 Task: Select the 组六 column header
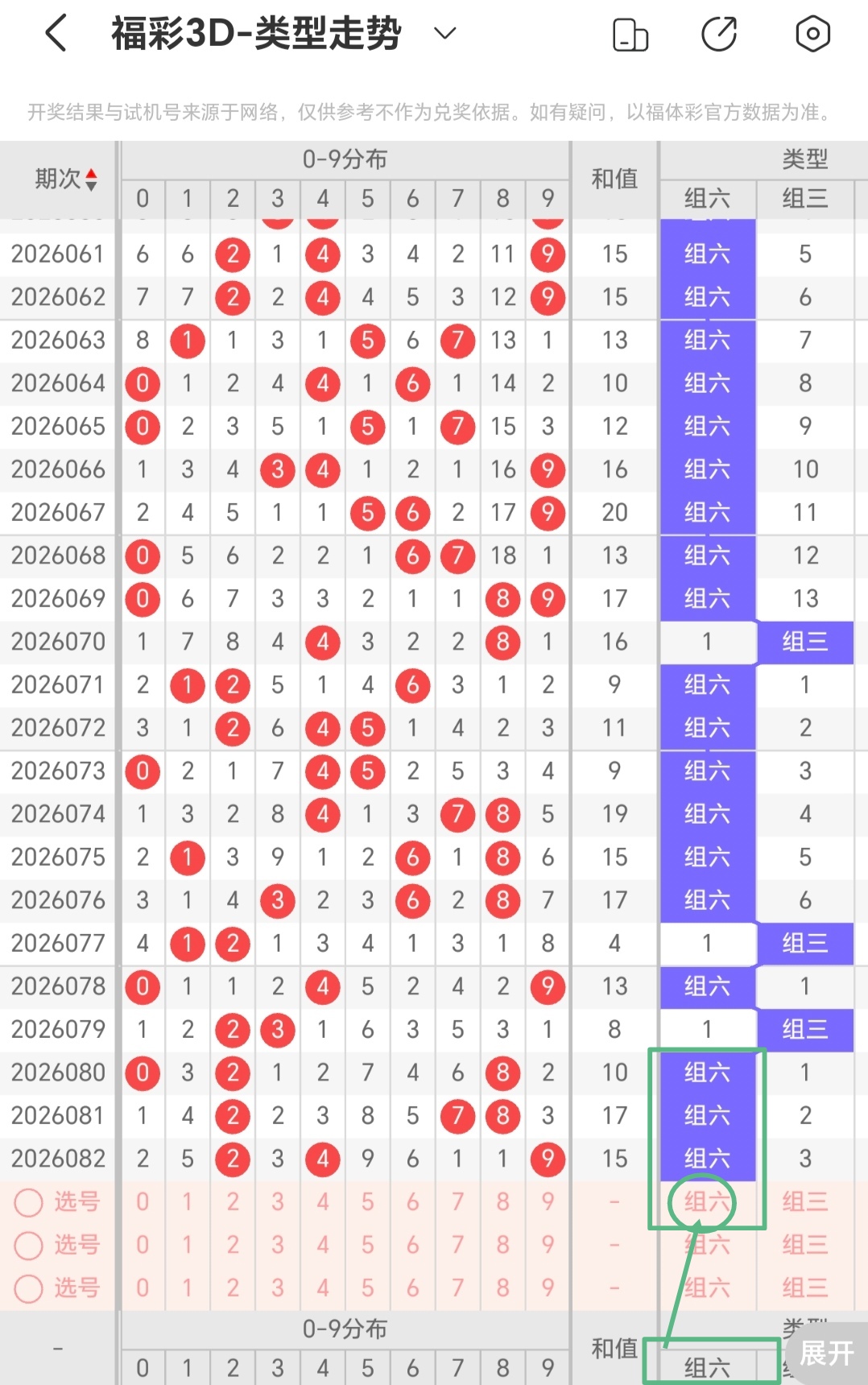(707, 198)
